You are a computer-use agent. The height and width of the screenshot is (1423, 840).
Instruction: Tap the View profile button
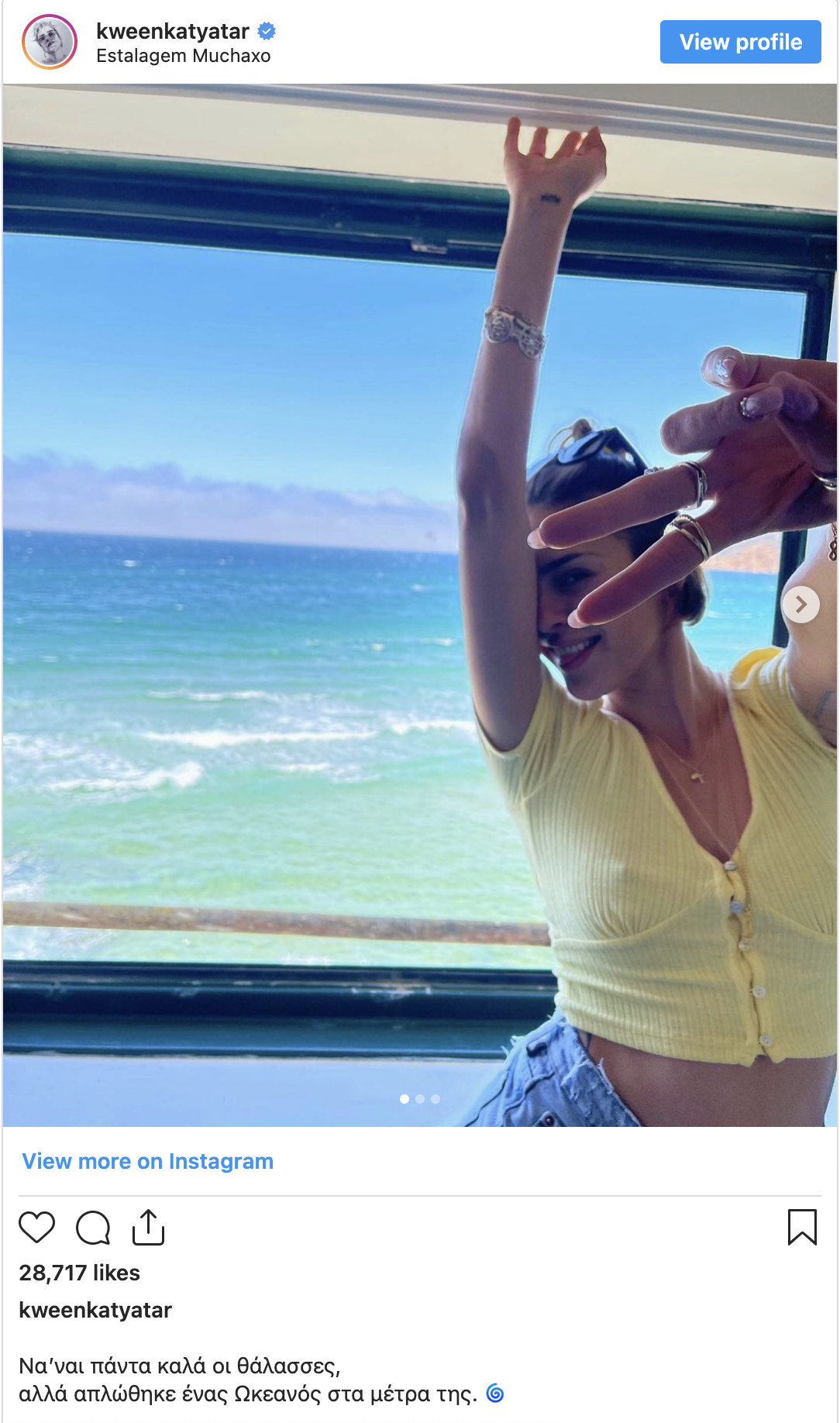click(x=740, y=42)
